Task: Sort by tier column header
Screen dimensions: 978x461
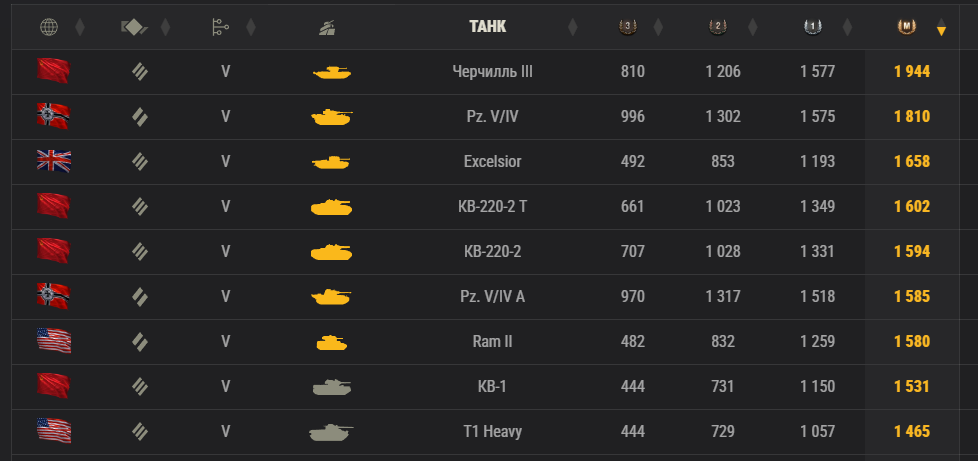Action: (234, 27)
